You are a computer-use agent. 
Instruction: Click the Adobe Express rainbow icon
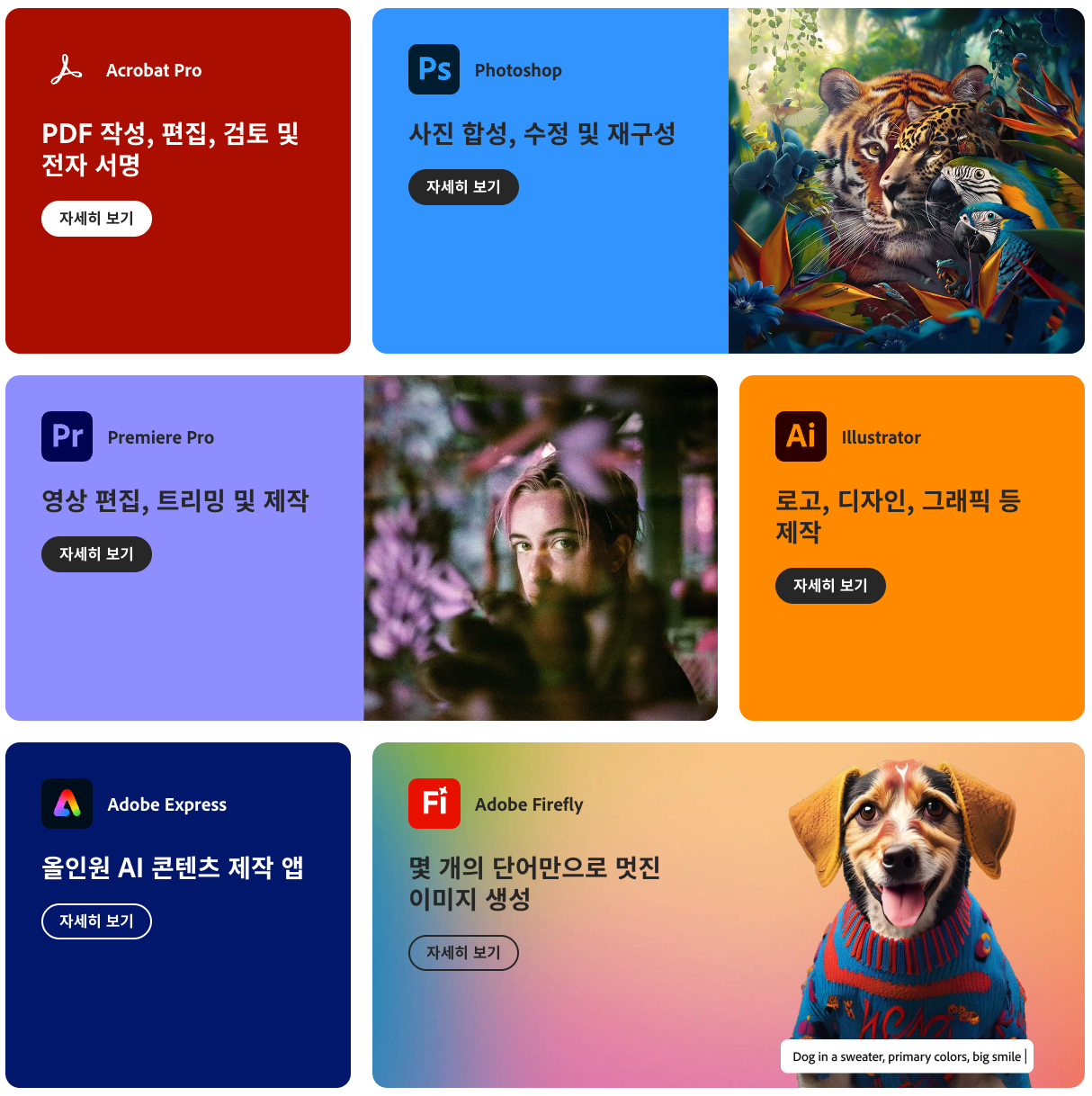pos(67,804)
